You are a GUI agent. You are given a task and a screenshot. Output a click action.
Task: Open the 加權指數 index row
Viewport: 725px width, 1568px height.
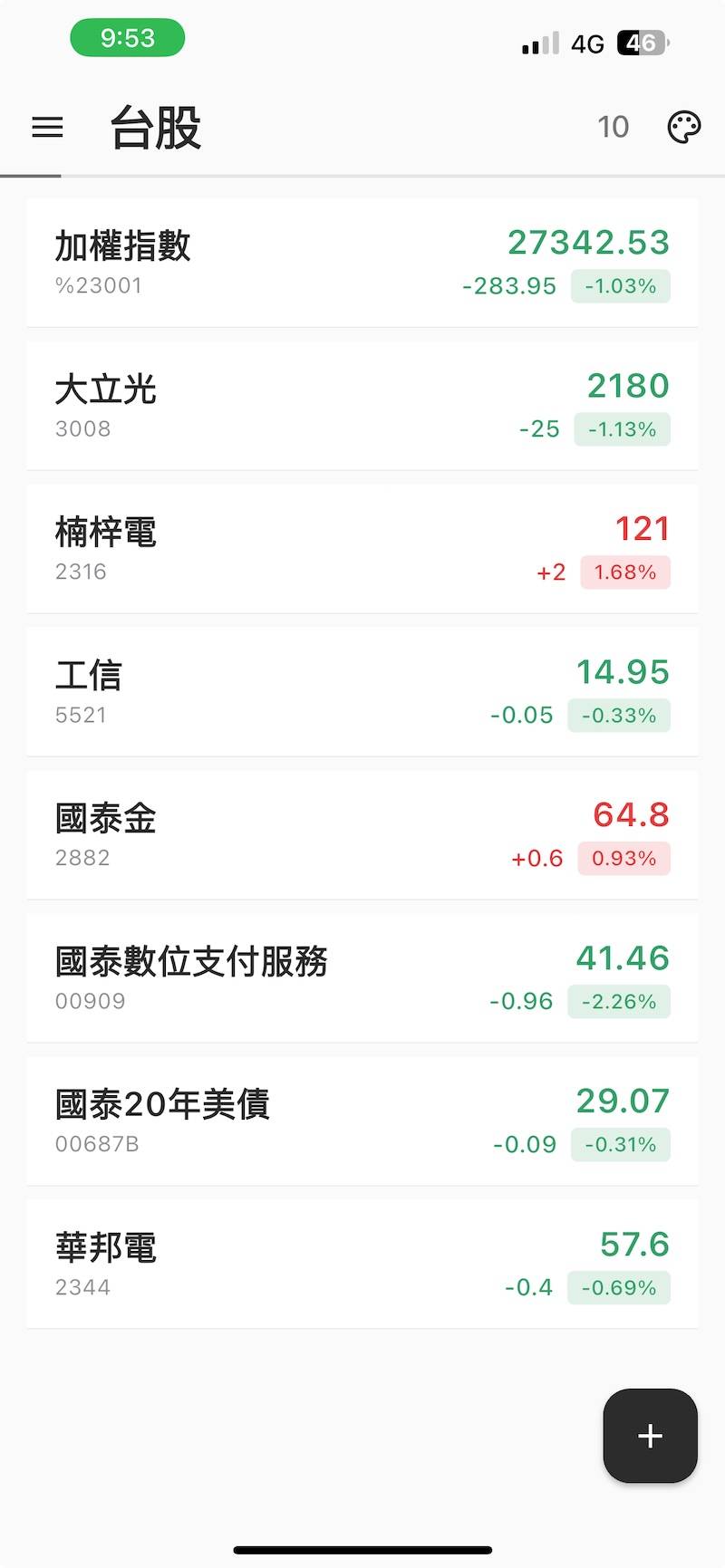click(x=362, y=263)
